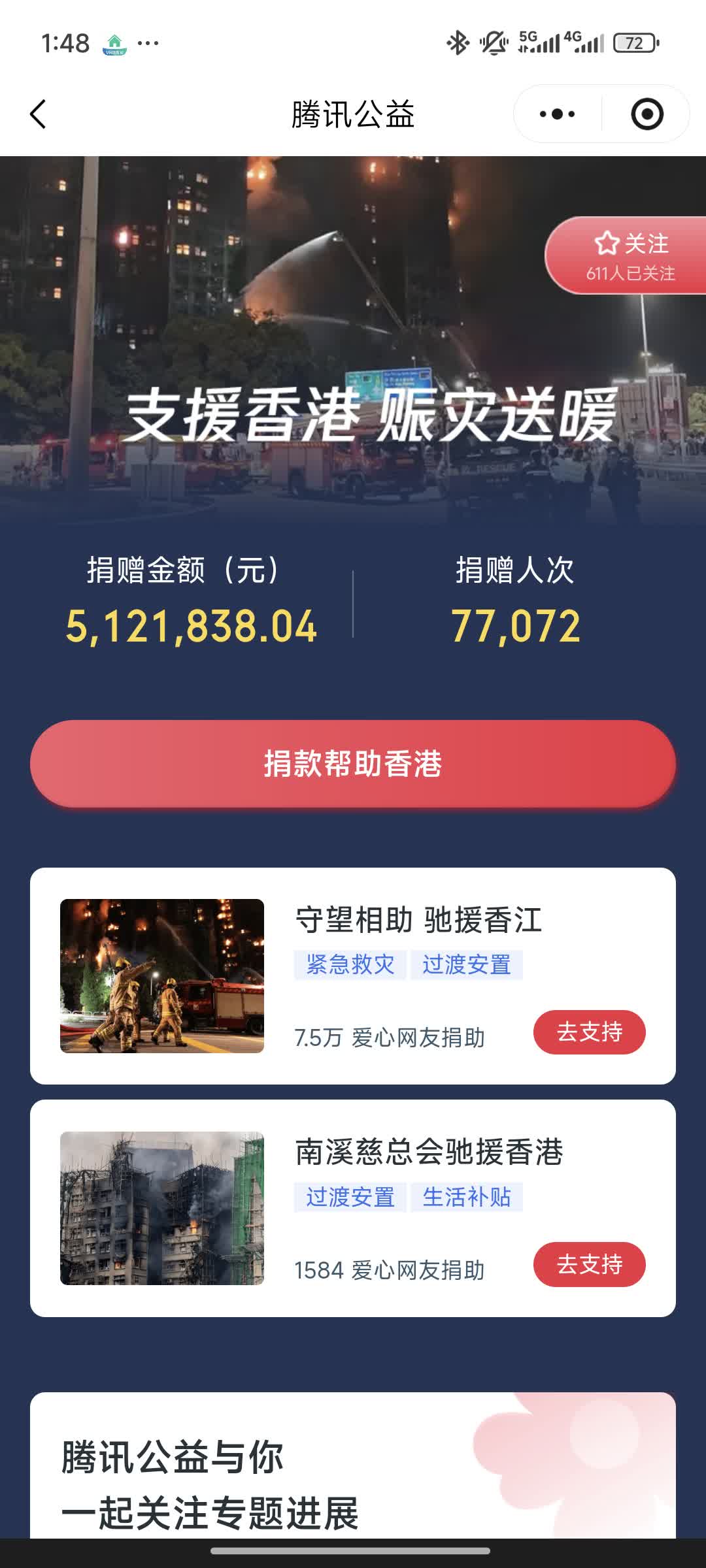Image resolution: width=706 pixels, height=1568 pixels.
Task: Tap the 捐款帮助香港 donate button
Action: pyautogui.click(x=353, y=764)
